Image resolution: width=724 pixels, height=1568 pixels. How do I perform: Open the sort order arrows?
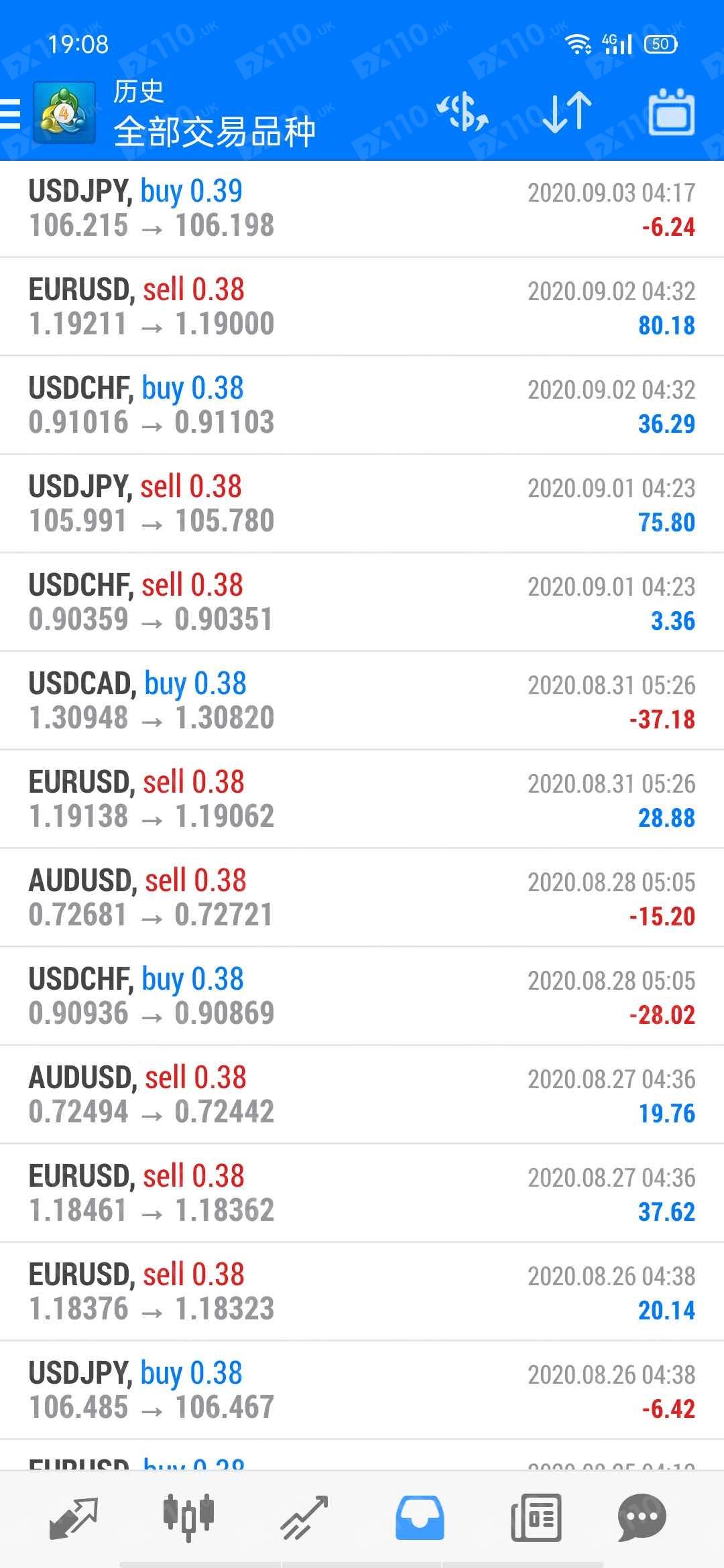pyautogui.click(x=567, y=112)
